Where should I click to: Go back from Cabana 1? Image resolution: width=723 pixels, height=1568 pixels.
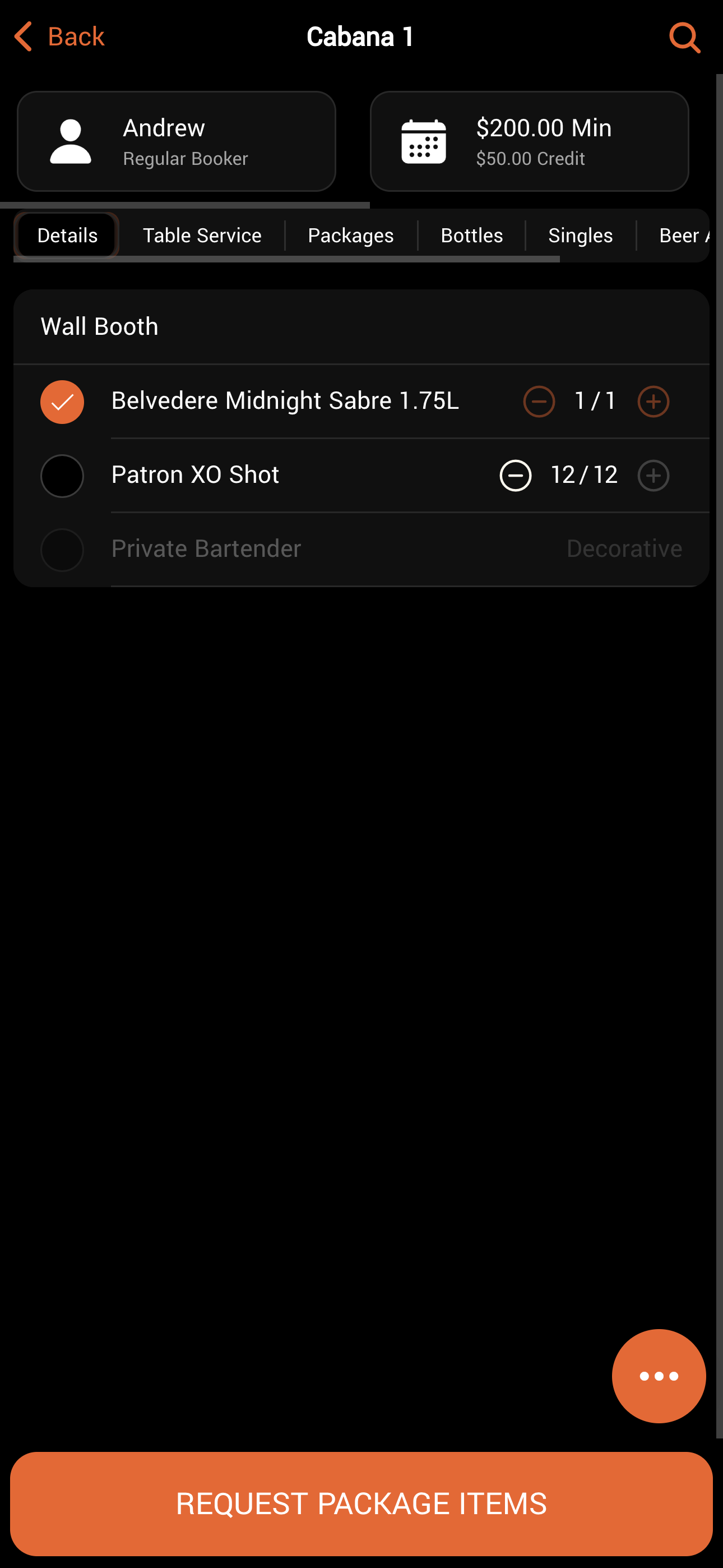[59, 37]
